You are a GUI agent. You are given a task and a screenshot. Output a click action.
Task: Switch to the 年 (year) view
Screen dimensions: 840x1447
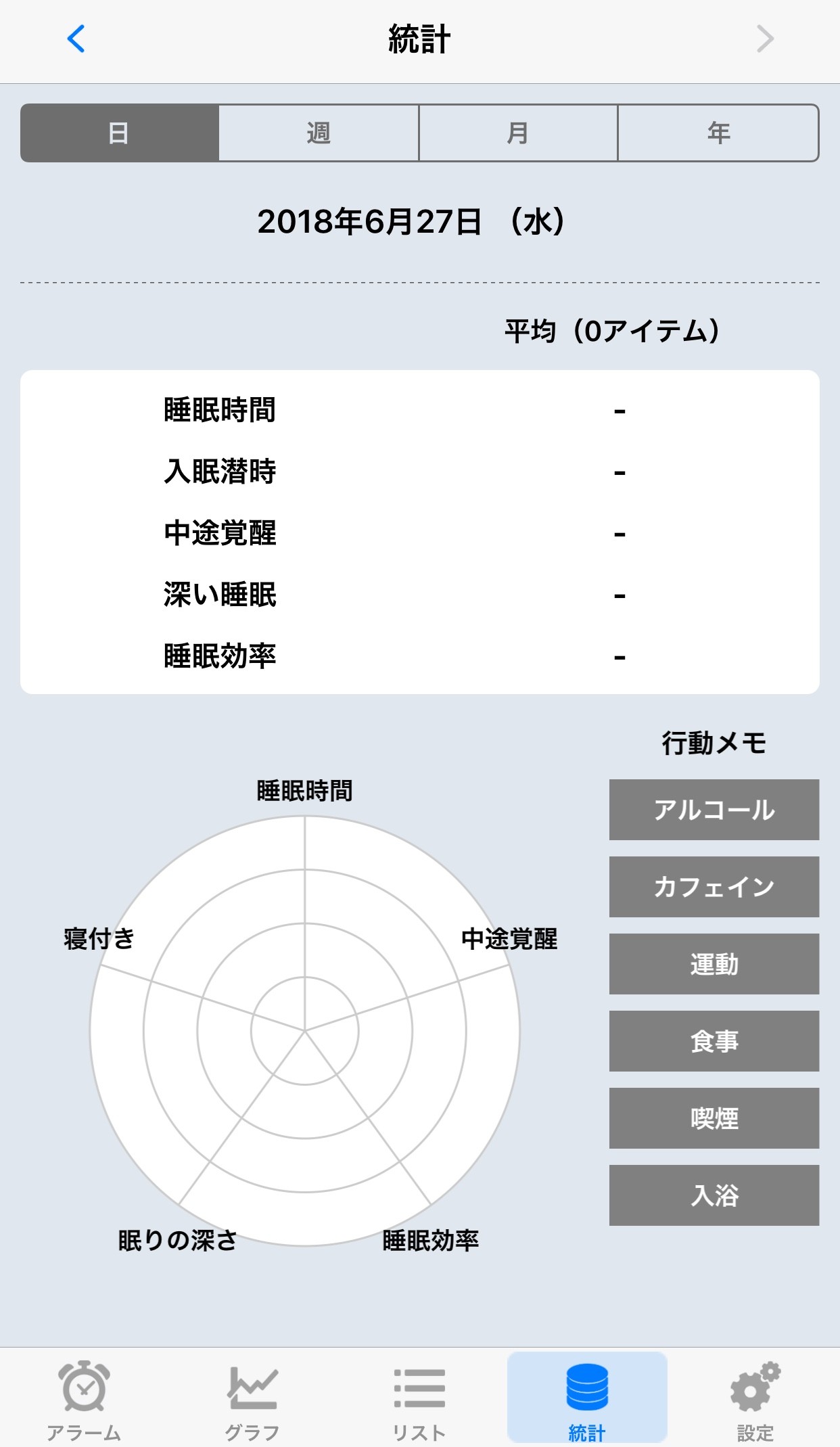point(718,133)
